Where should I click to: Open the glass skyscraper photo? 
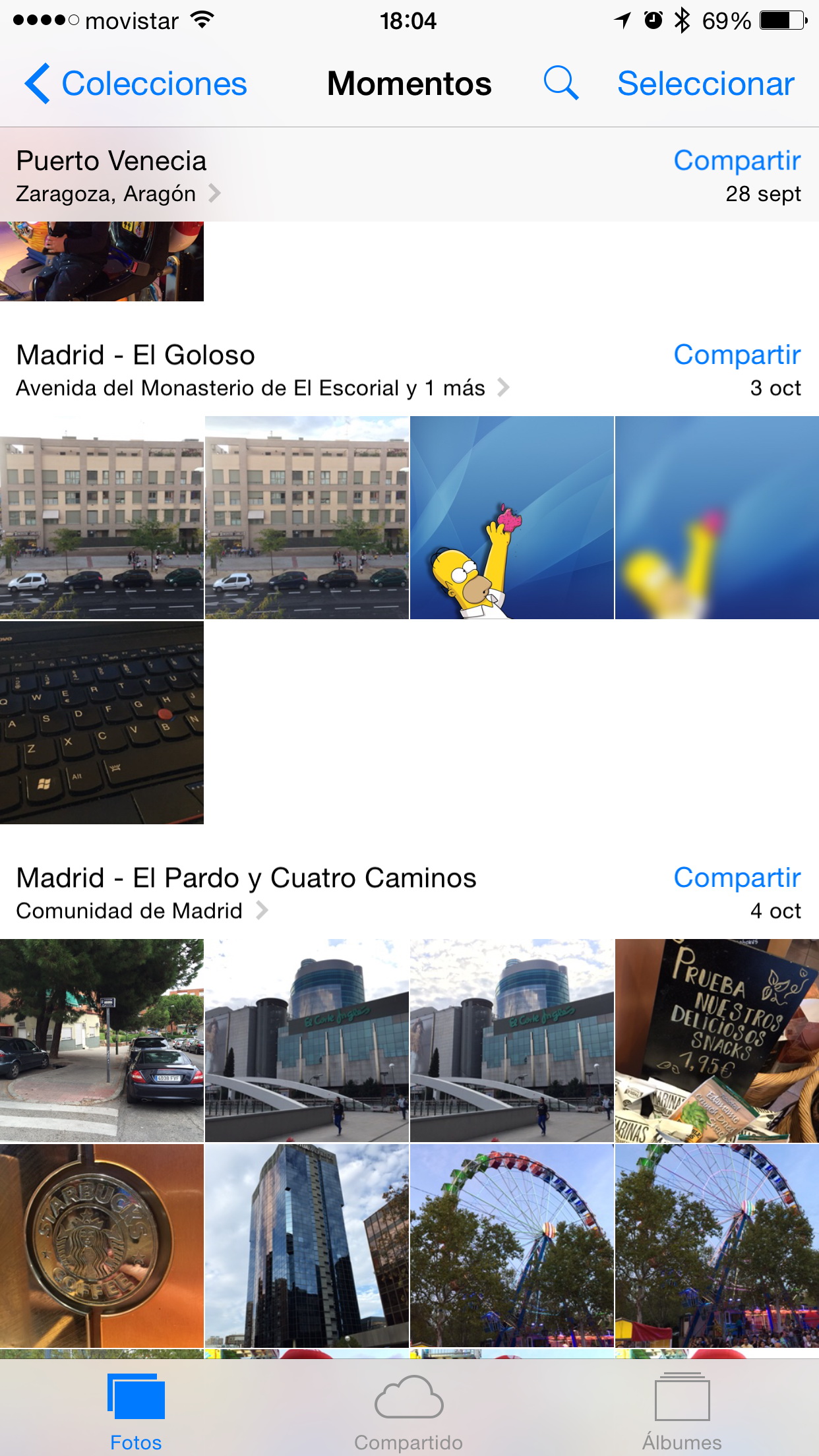[307, 1246]
